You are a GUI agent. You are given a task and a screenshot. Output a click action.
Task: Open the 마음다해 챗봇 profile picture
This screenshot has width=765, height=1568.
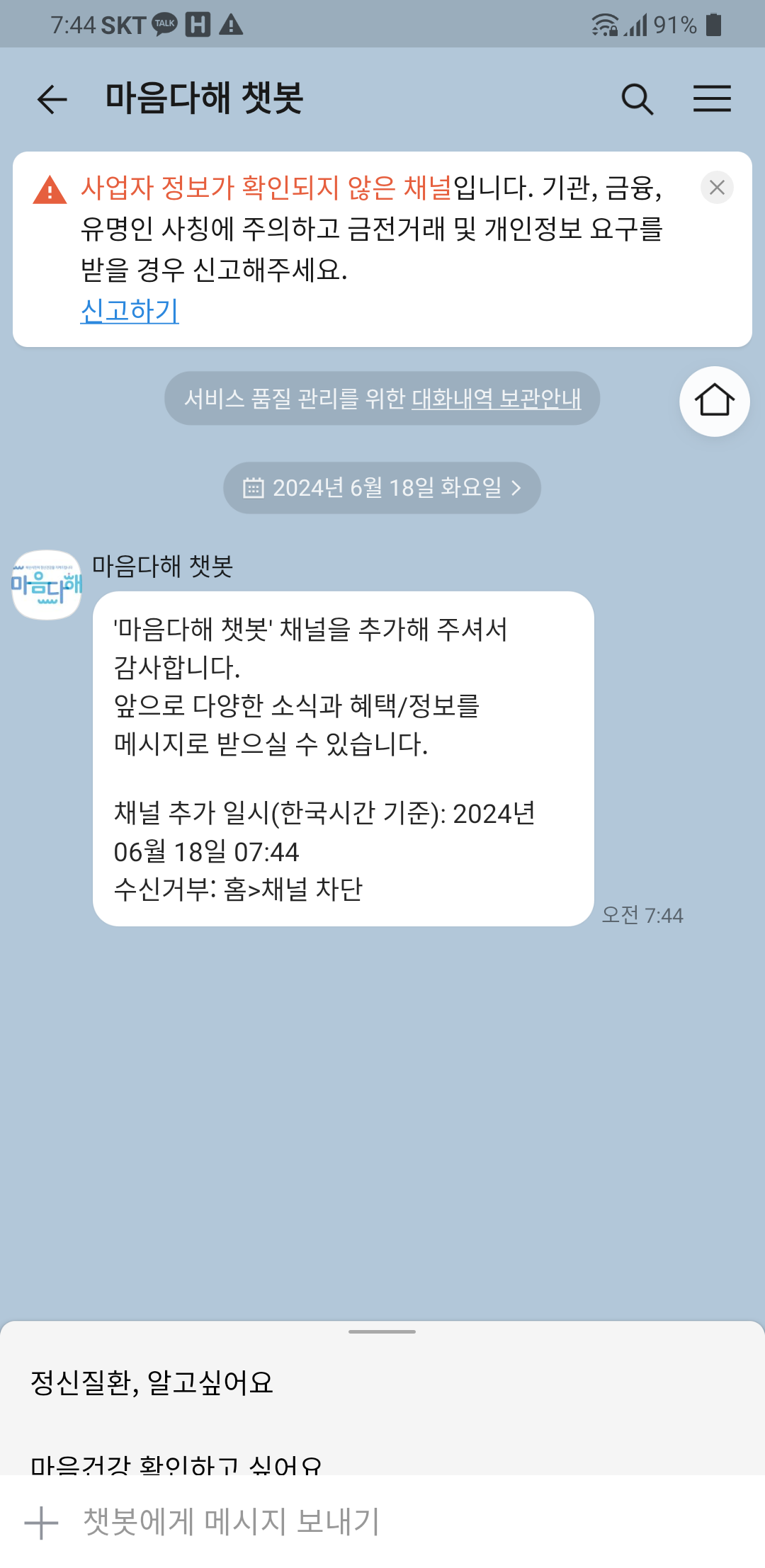(47, 585)
